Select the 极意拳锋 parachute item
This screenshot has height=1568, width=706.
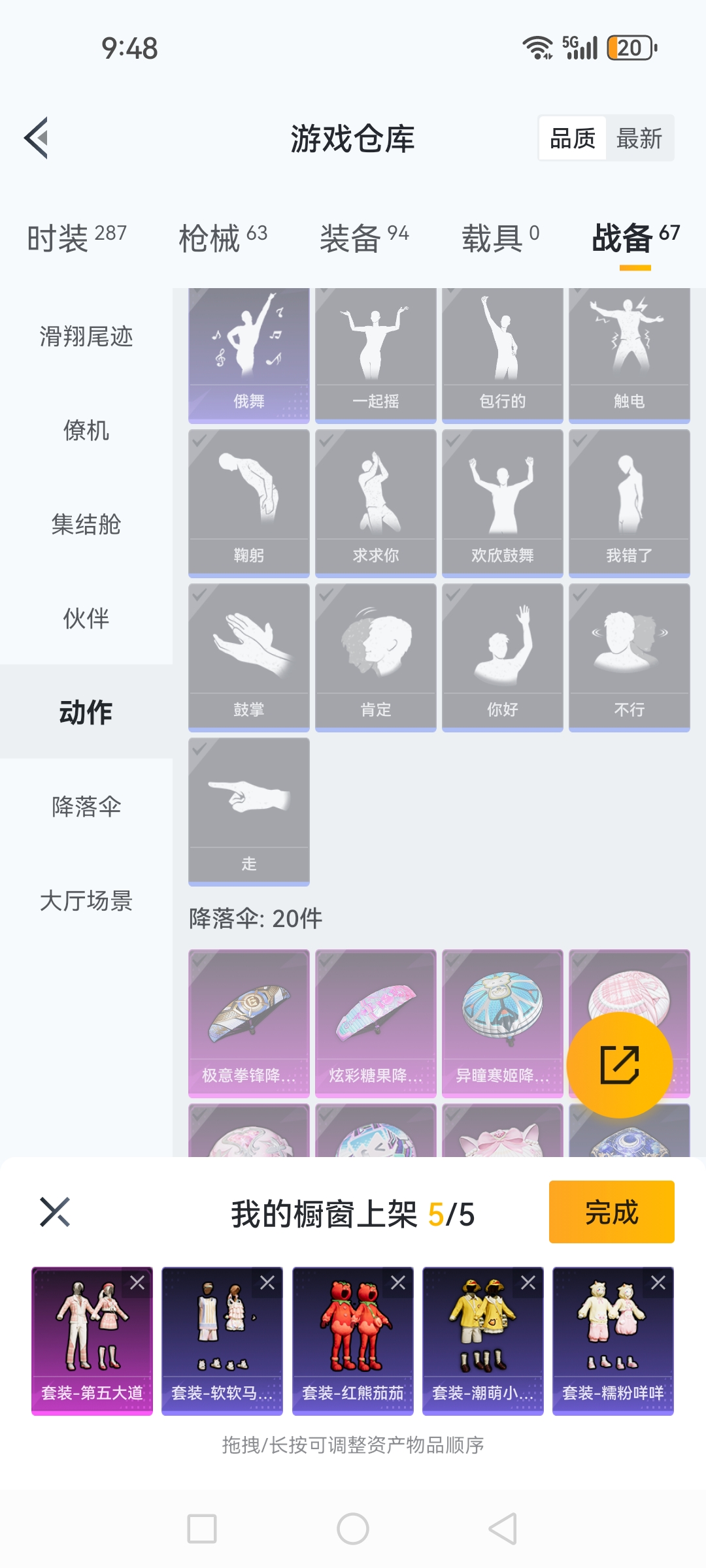(x=249, y=1022)
